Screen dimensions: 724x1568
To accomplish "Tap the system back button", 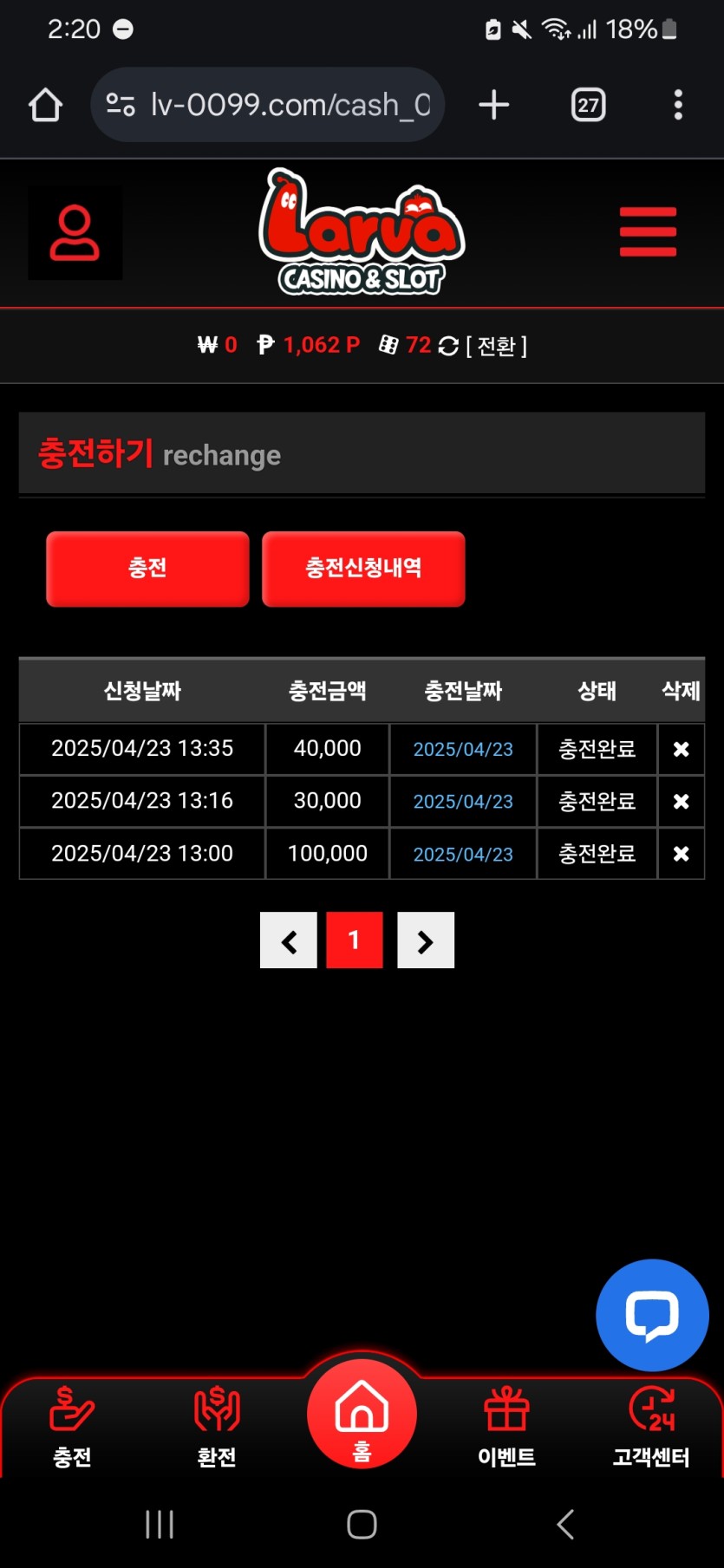I will pyautogui.click(x=565, y=1524).
